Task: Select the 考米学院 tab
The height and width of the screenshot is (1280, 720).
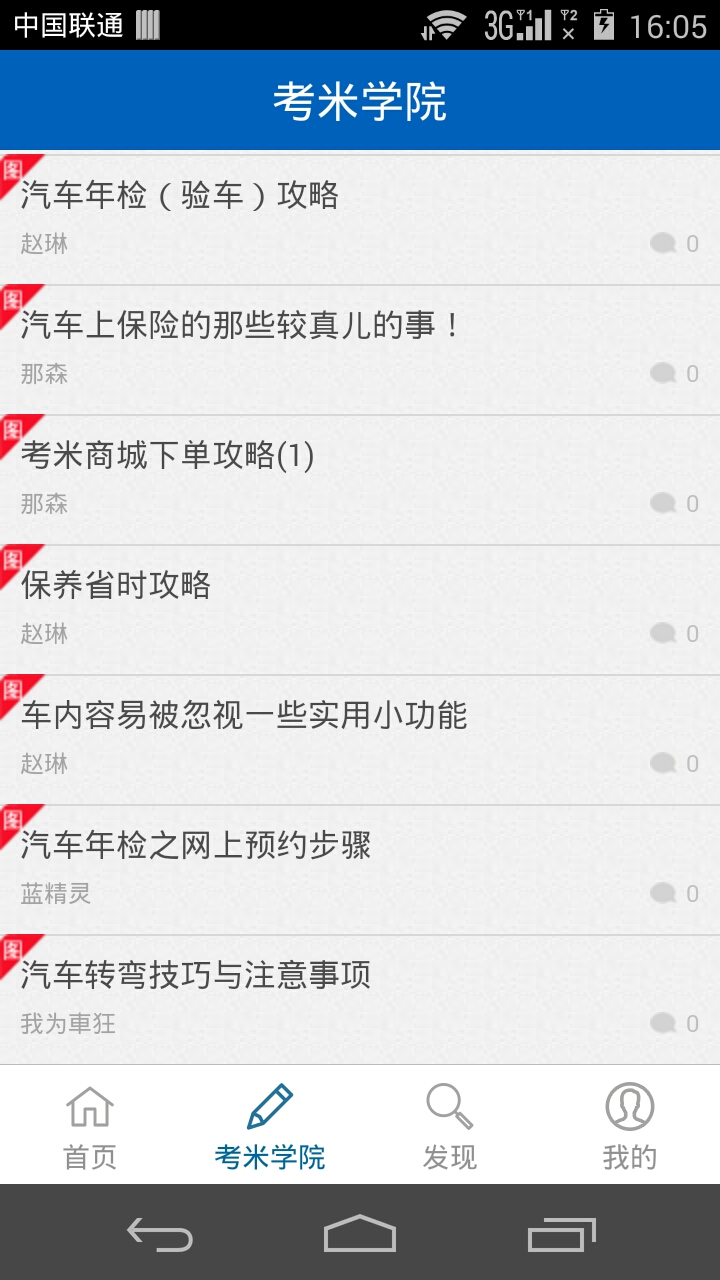Action: 270,1126
